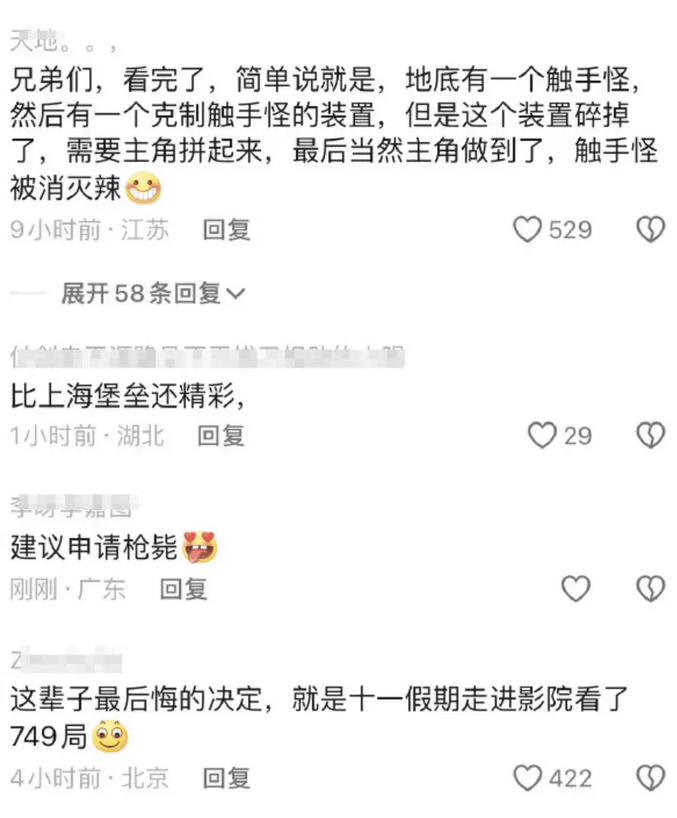The image size is (677, 818).
Task: Expand the 58 replies
Action: click(152, 293)
